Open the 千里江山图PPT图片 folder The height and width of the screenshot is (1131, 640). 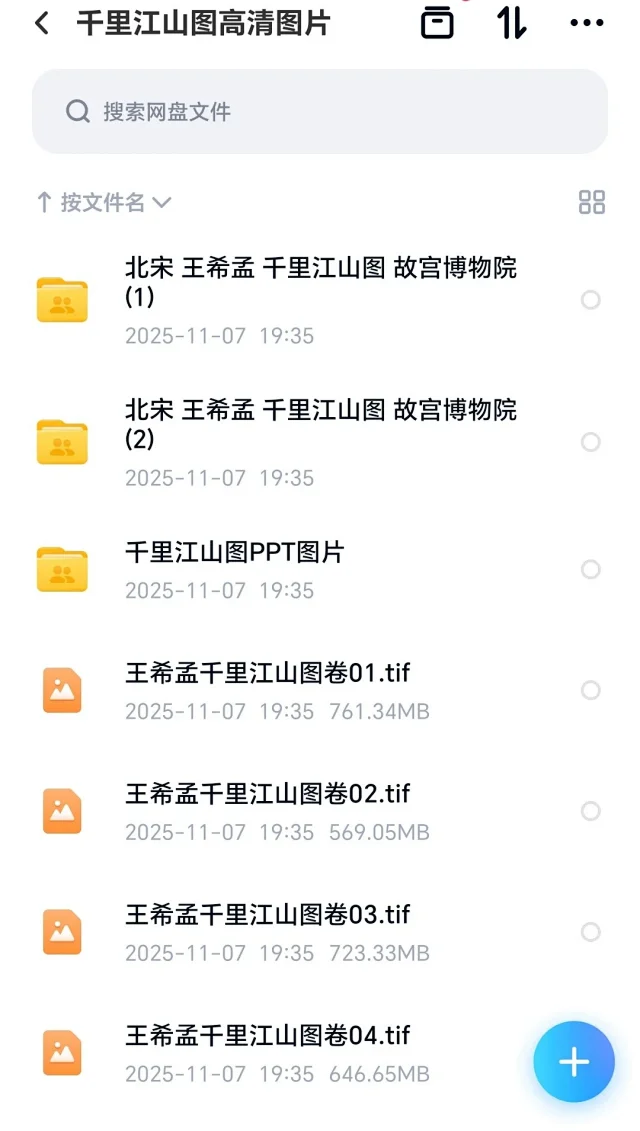[235, 552]
